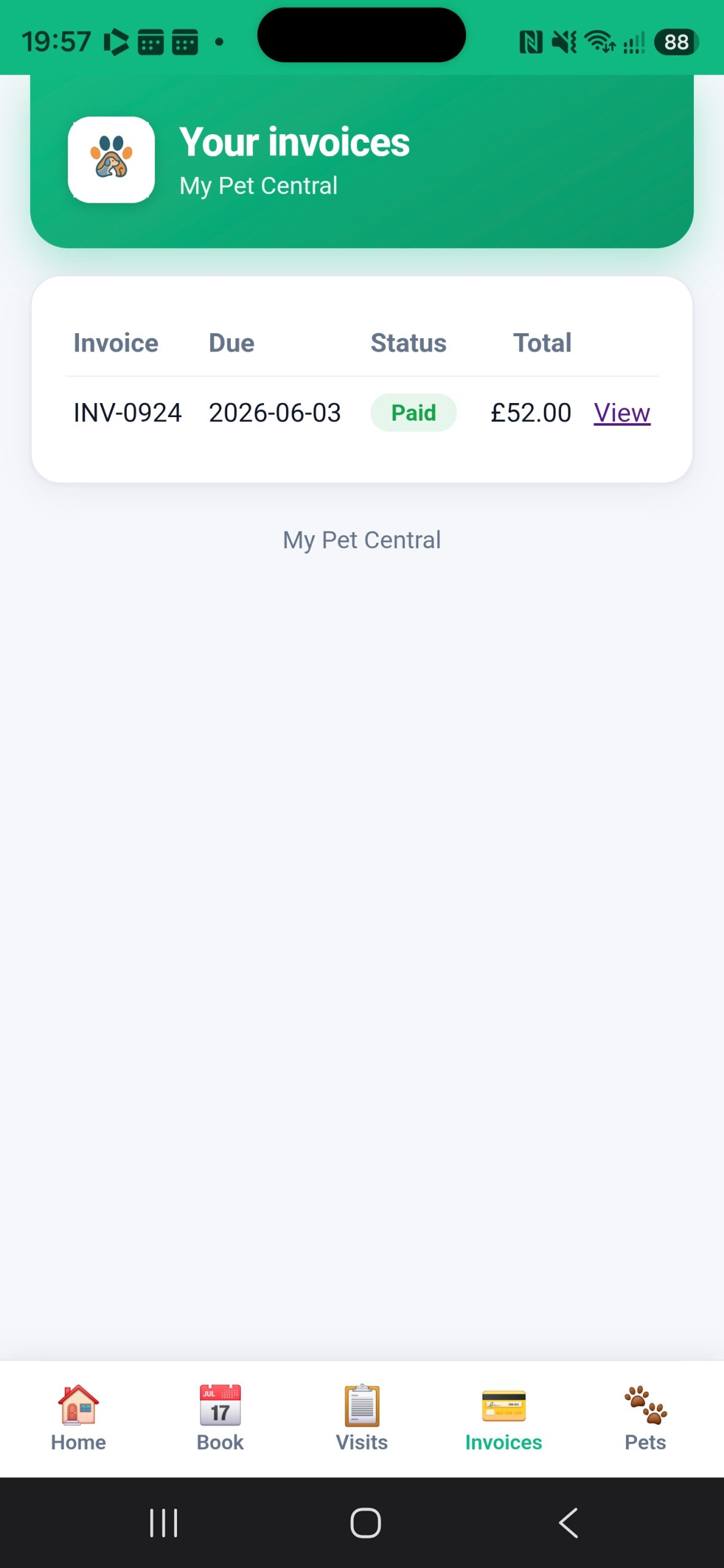Tap the system back button
724x1568 pixels.
(x=569, y=1523)
